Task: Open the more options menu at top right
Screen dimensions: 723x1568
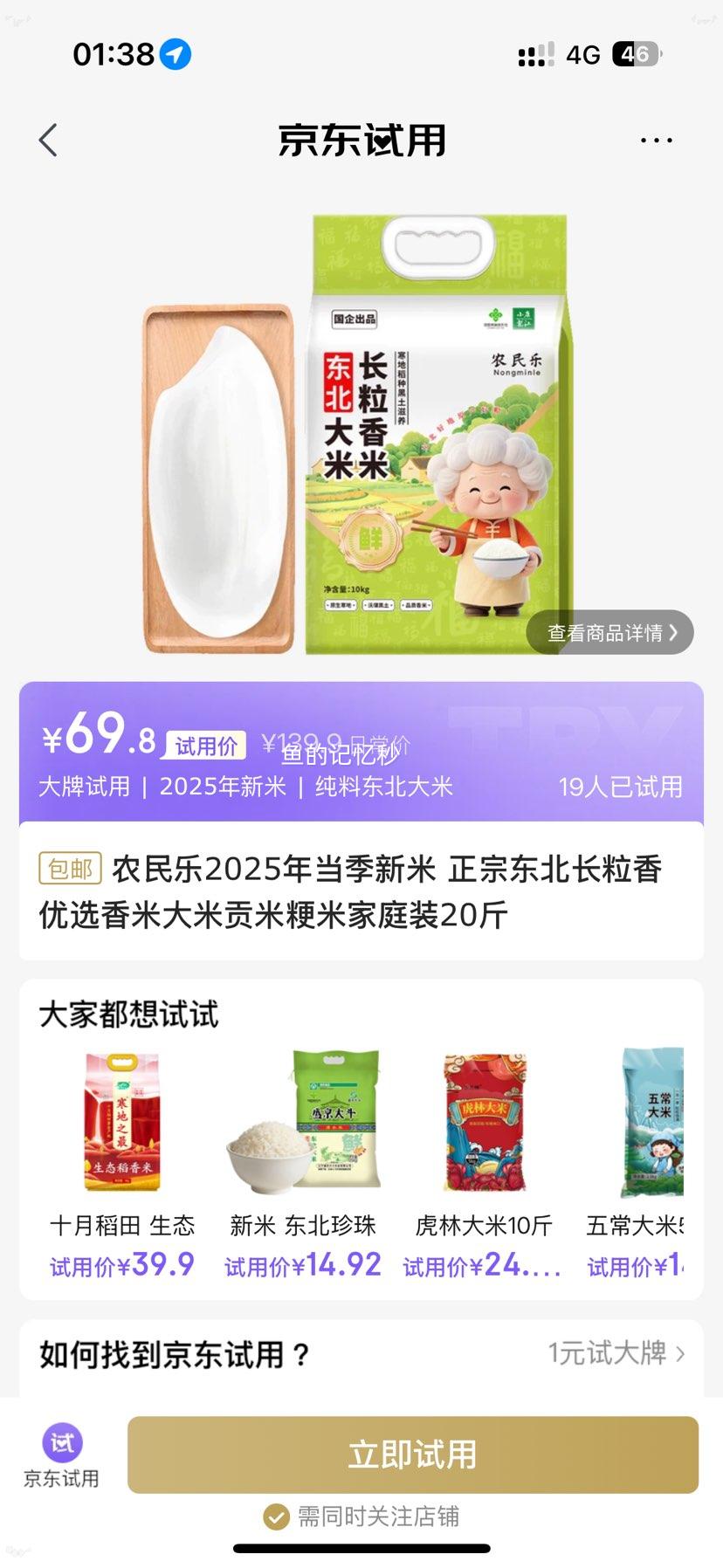Action: pyautogui.click(x=656, y=140)
